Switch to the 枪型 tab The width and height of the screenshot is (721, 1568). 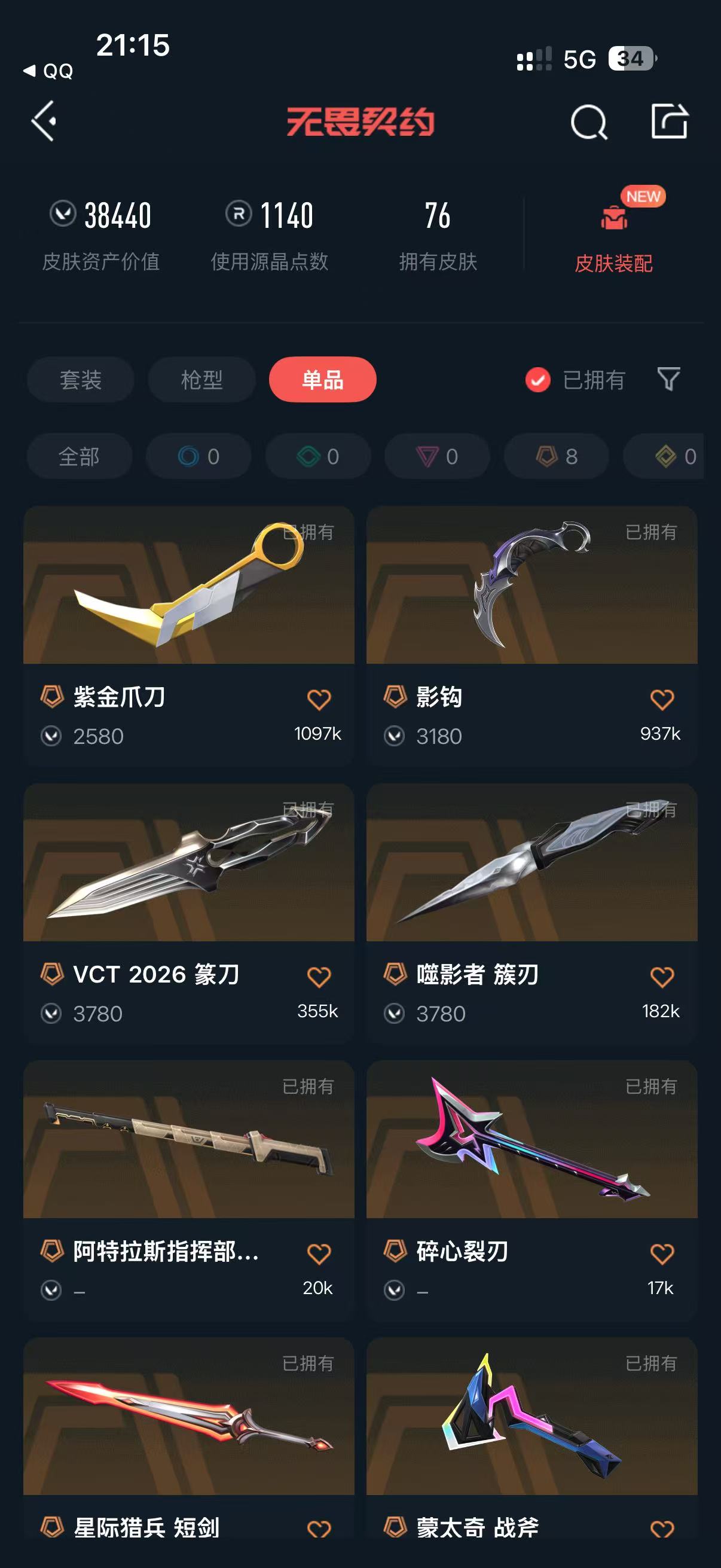201,380
